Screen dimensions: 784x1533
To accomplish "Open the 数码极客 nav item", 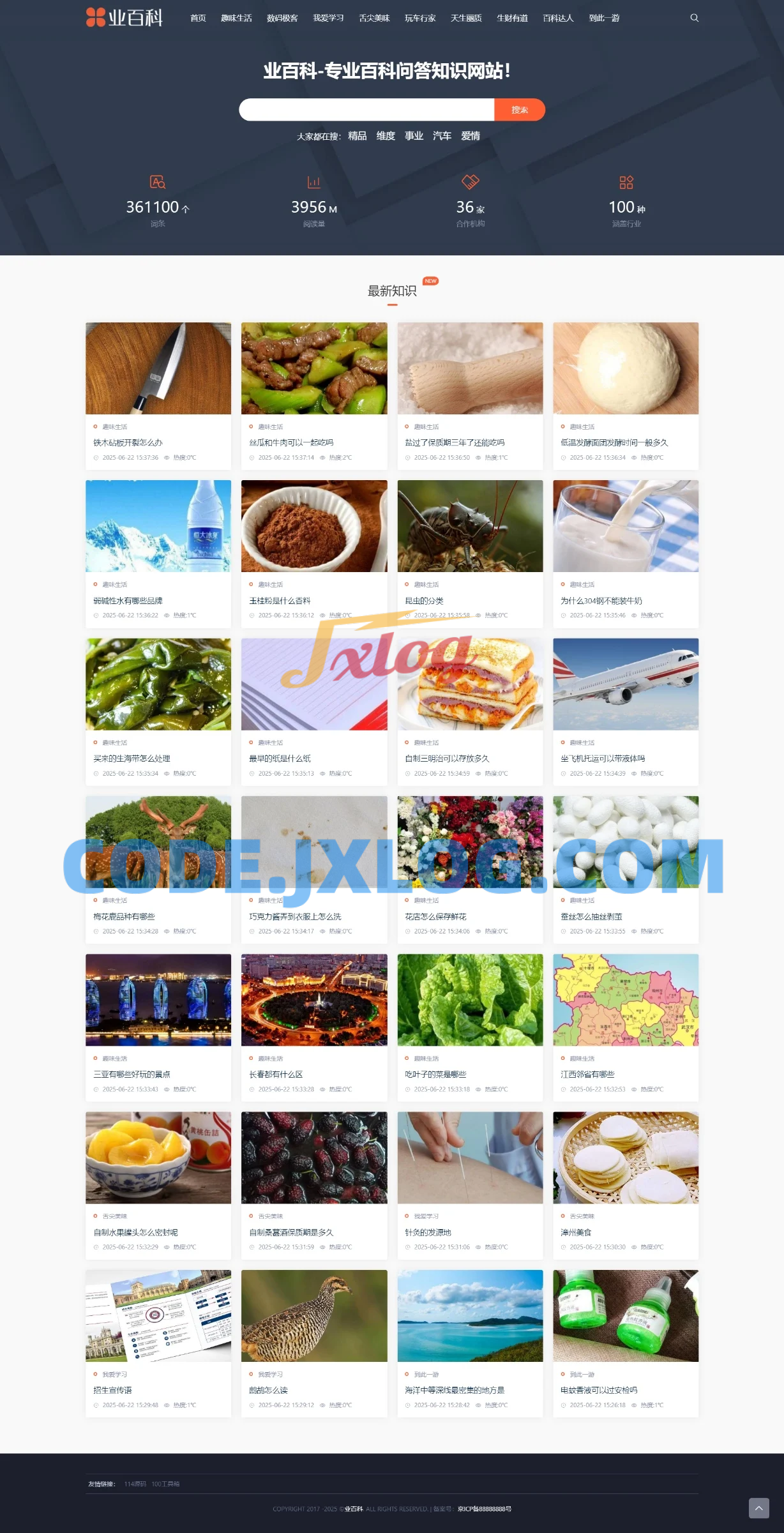I will tap(282, 18).
